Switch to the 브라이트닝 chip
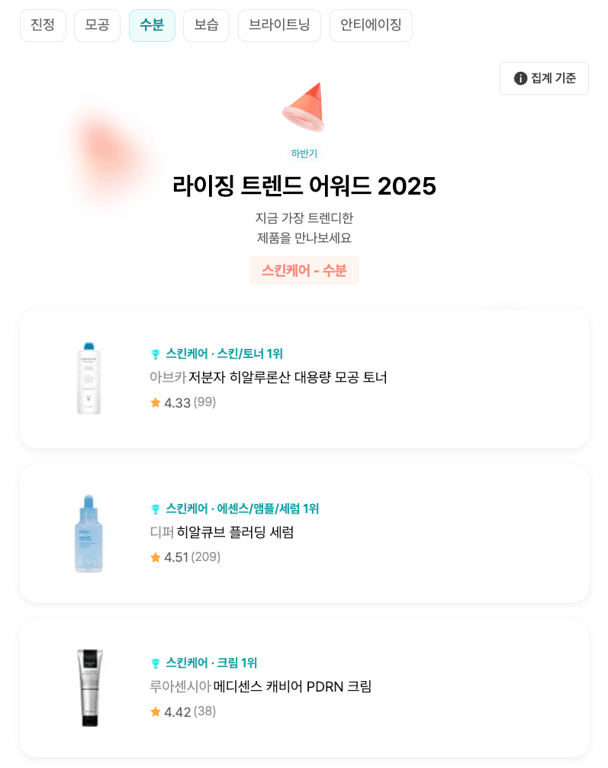Image resolution: width=608 pixels, height=768 pixels. pos(279,25)
